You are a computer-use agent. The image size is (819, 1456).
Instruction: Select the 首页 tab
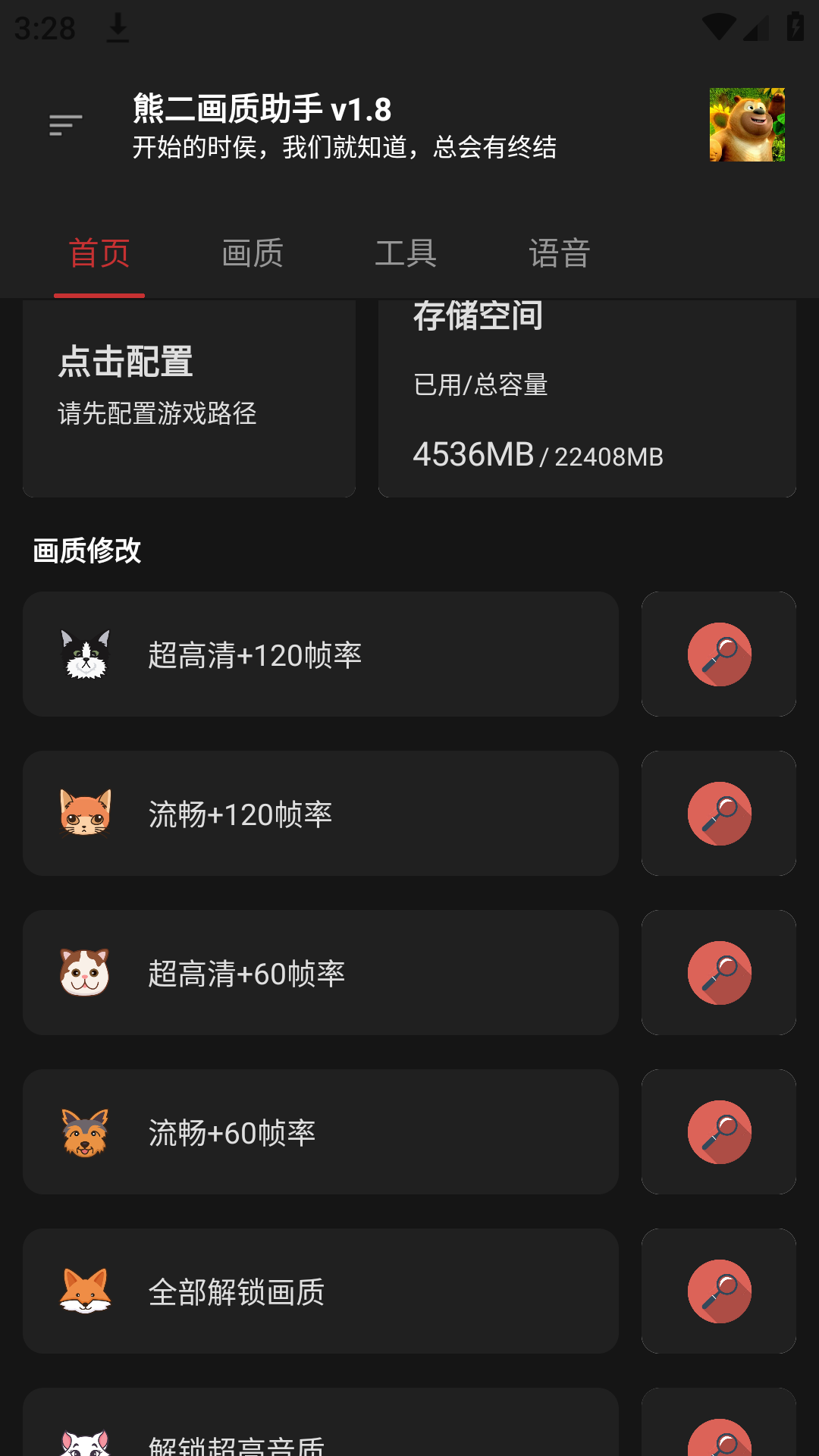coord(99,254)
